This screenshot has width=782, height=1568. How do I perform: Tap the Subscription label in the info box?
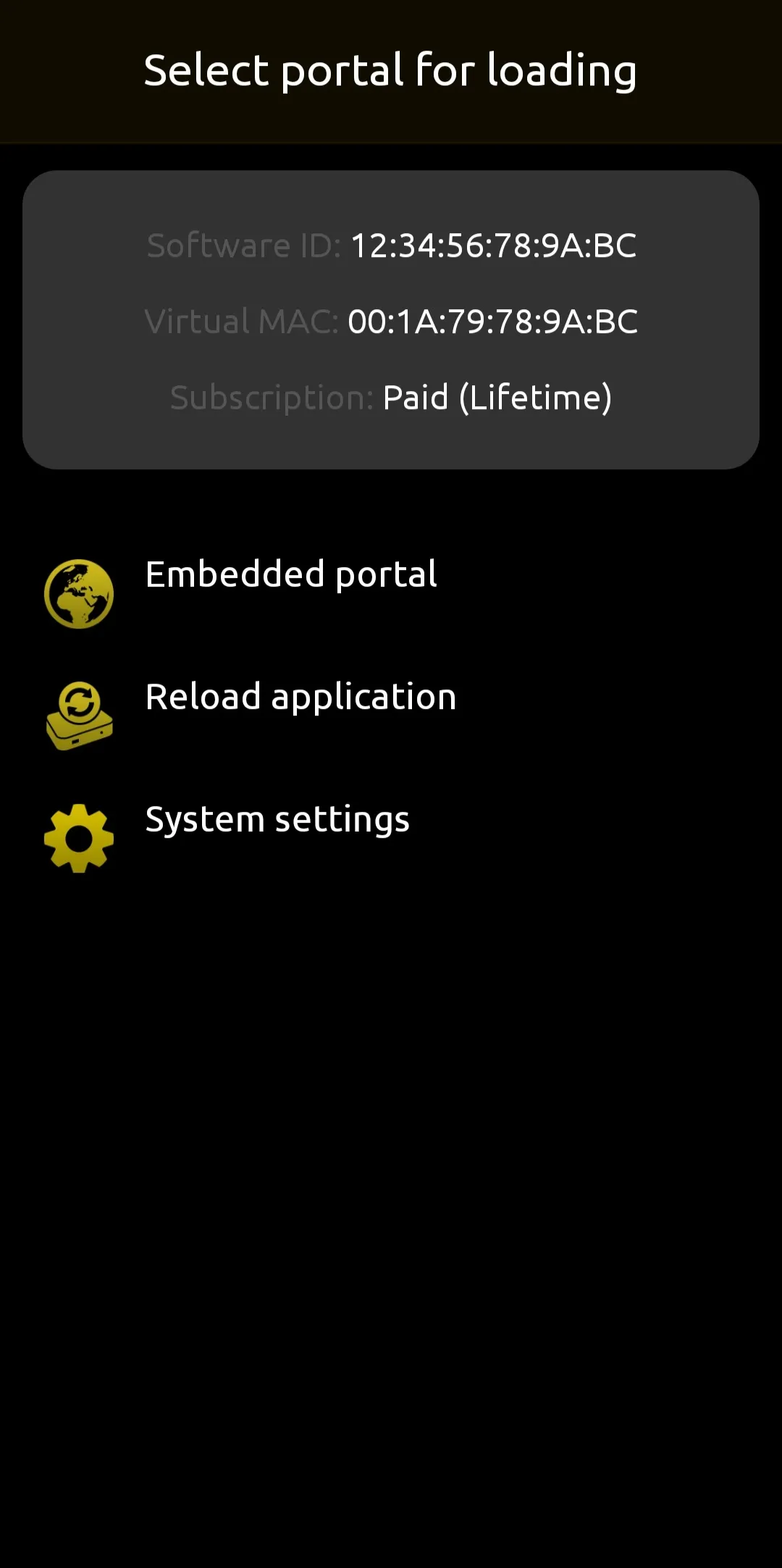point(271,398)
